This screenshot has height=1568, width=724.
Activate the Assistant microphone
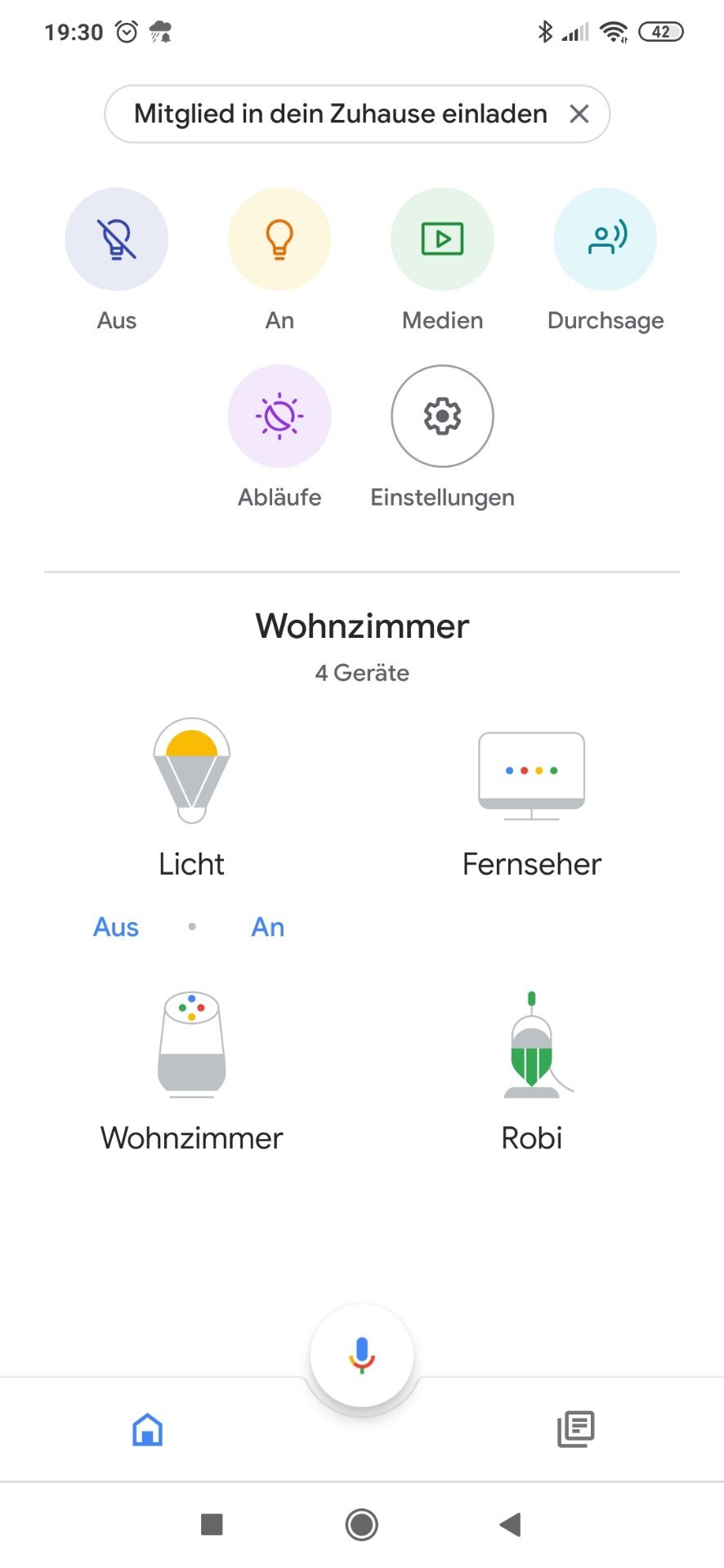coord(362,1355)
